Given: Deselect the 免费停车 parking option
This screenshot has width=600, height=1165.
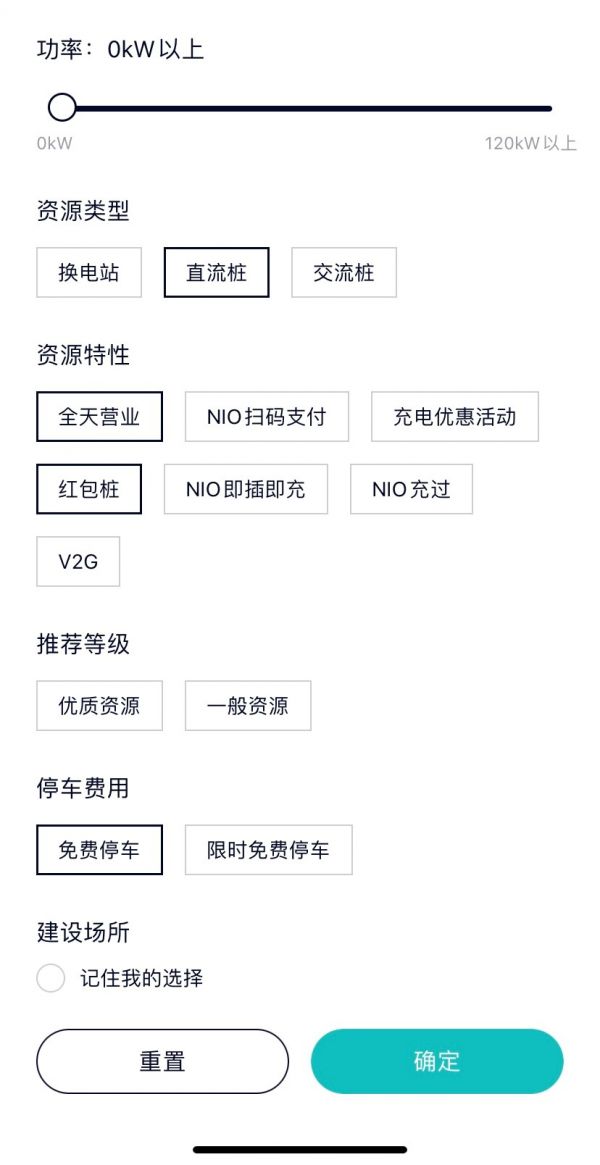Looking at the screenshot, I should (x=100, y=850).
